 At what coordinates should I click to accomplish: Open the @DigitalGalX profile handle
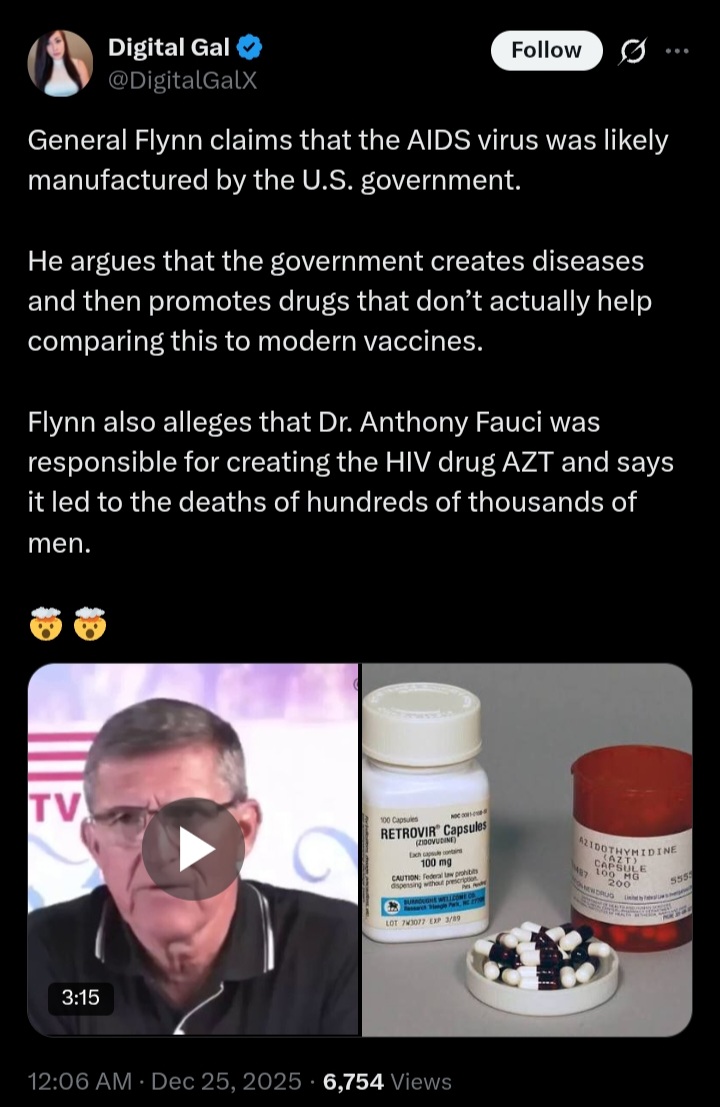pos(182,80)
